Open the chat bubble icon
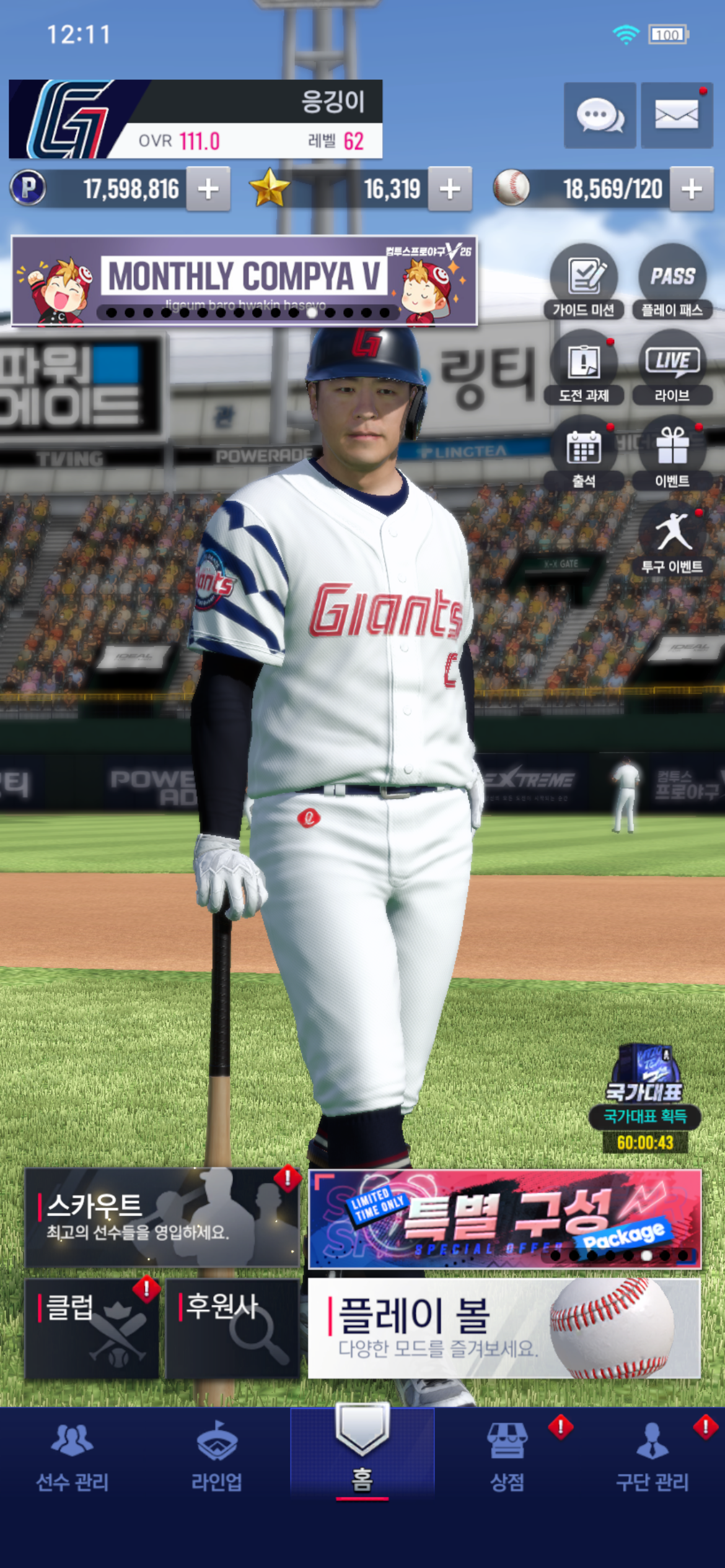The height and width of the screenshot is (1568, 725). point(599,115)
